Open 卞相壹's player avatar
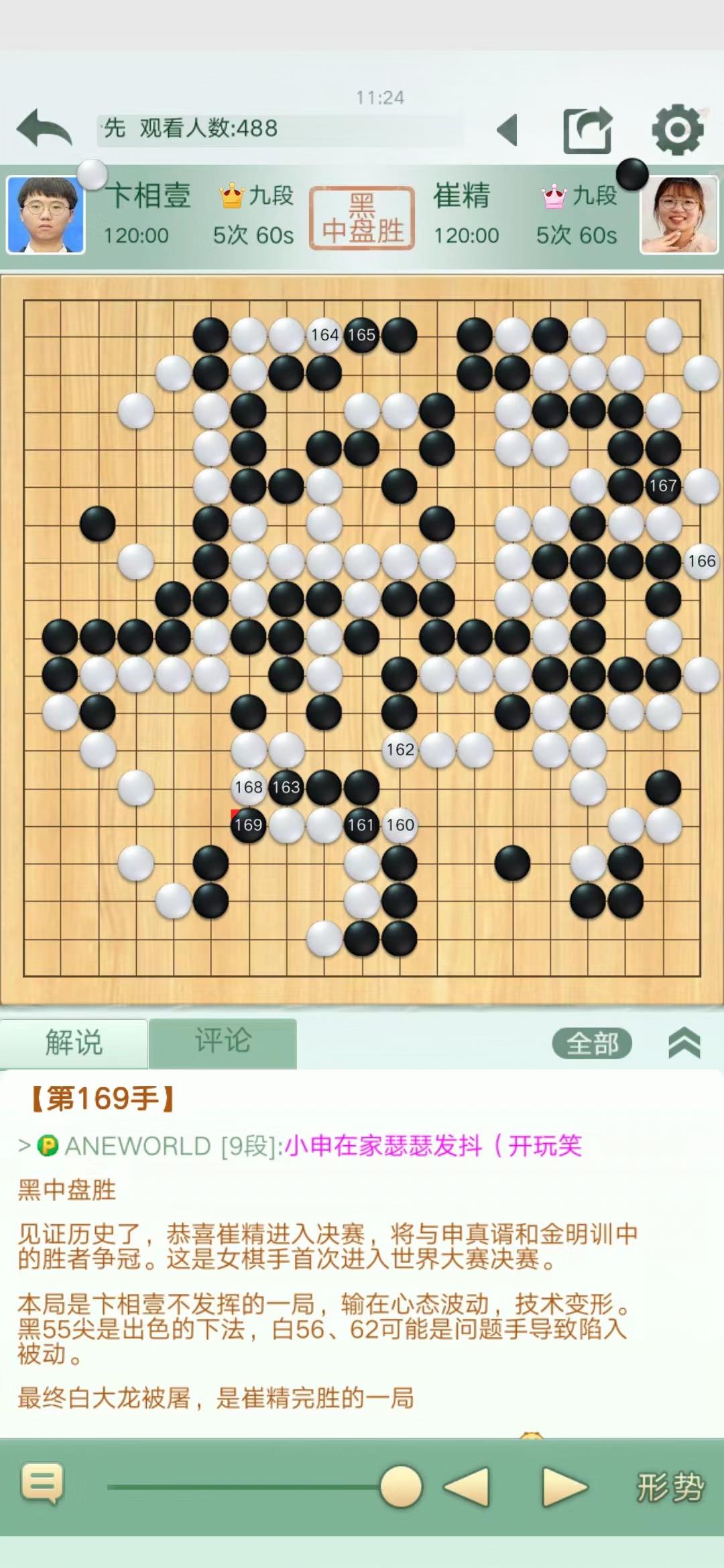The width and height of the screenshot is (724, 1568). pos(46,214)
